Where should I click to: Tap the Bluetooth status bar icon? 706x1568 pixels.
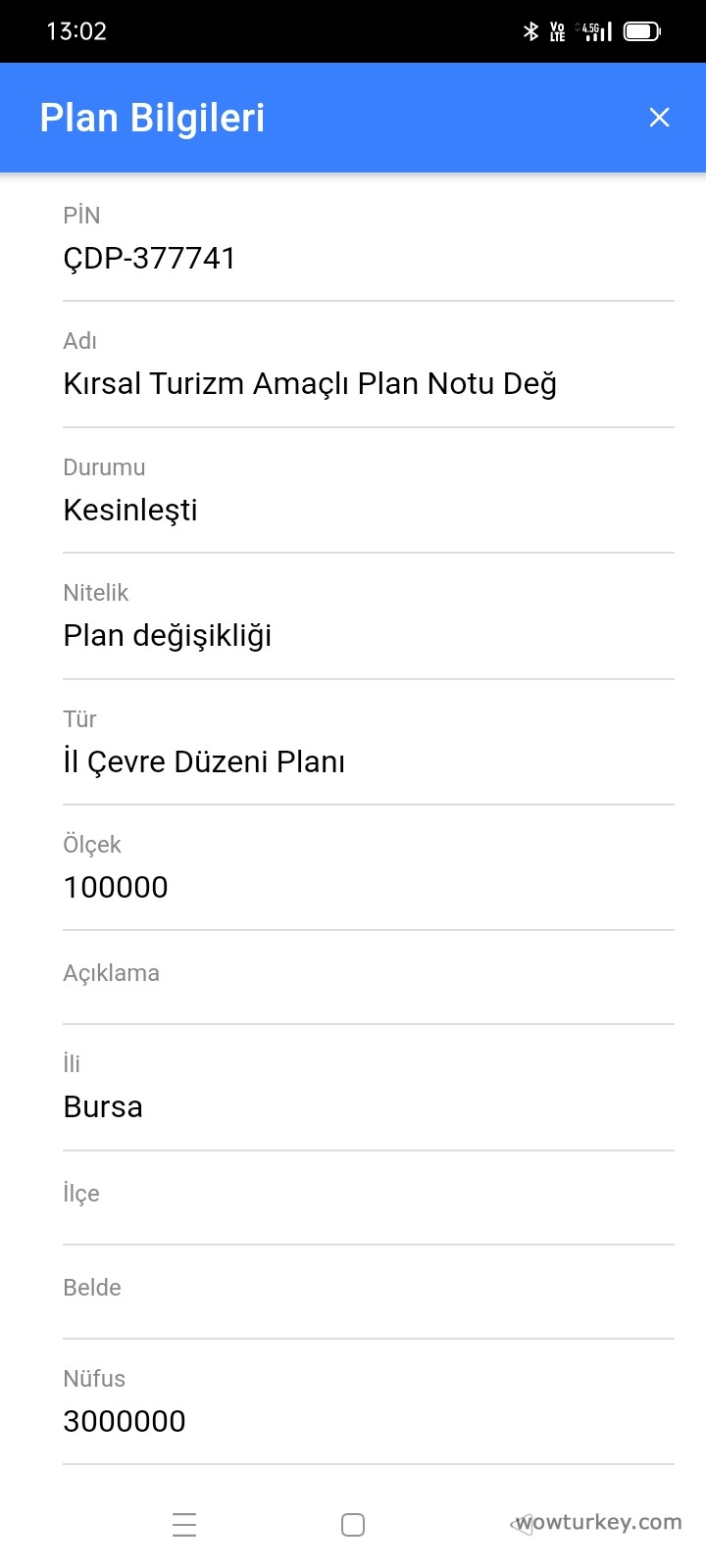tap(532, 30)
